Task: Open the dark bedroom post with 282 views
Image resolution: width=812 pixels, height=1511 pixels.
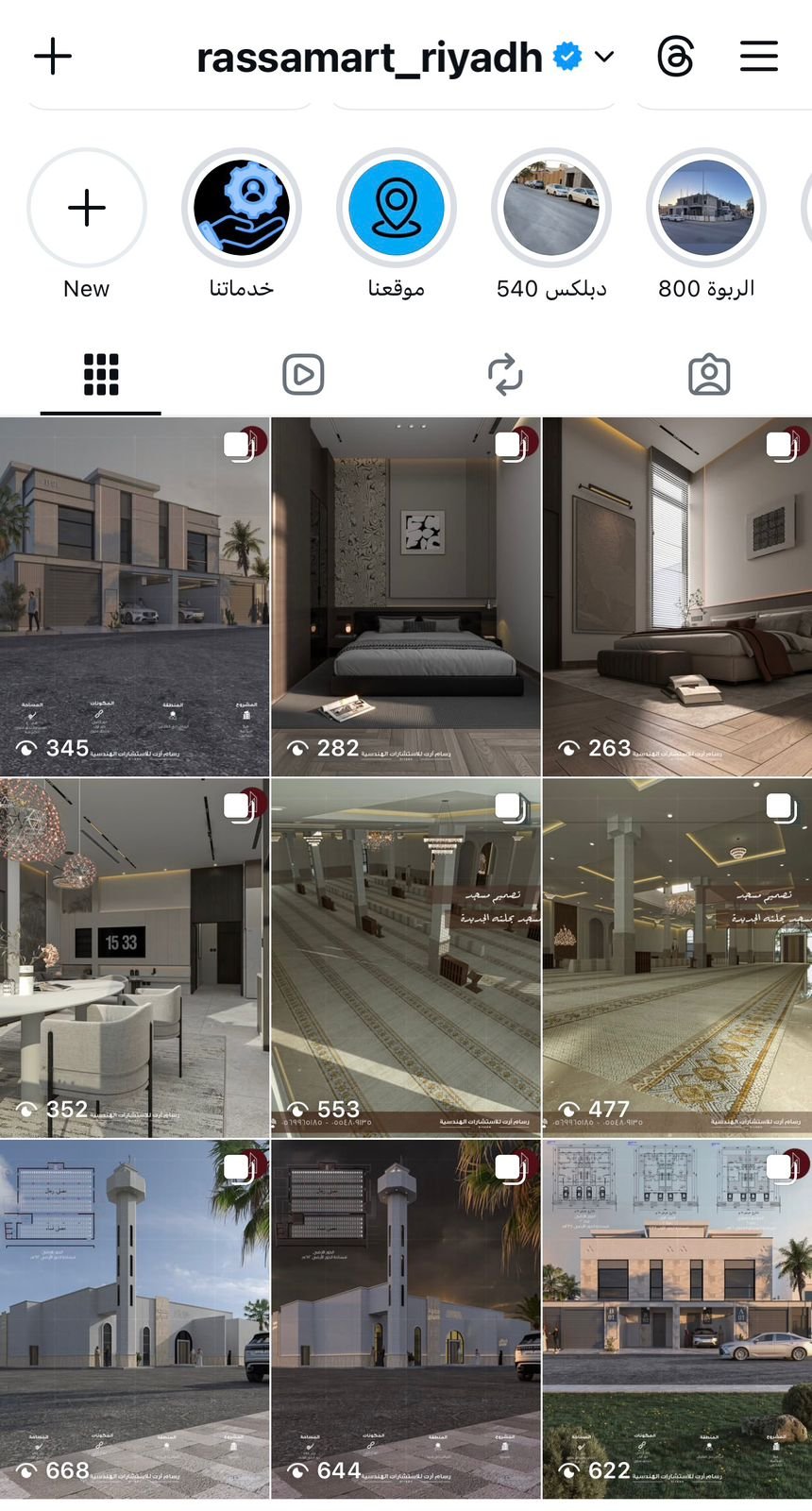Action: pos(406,597)
